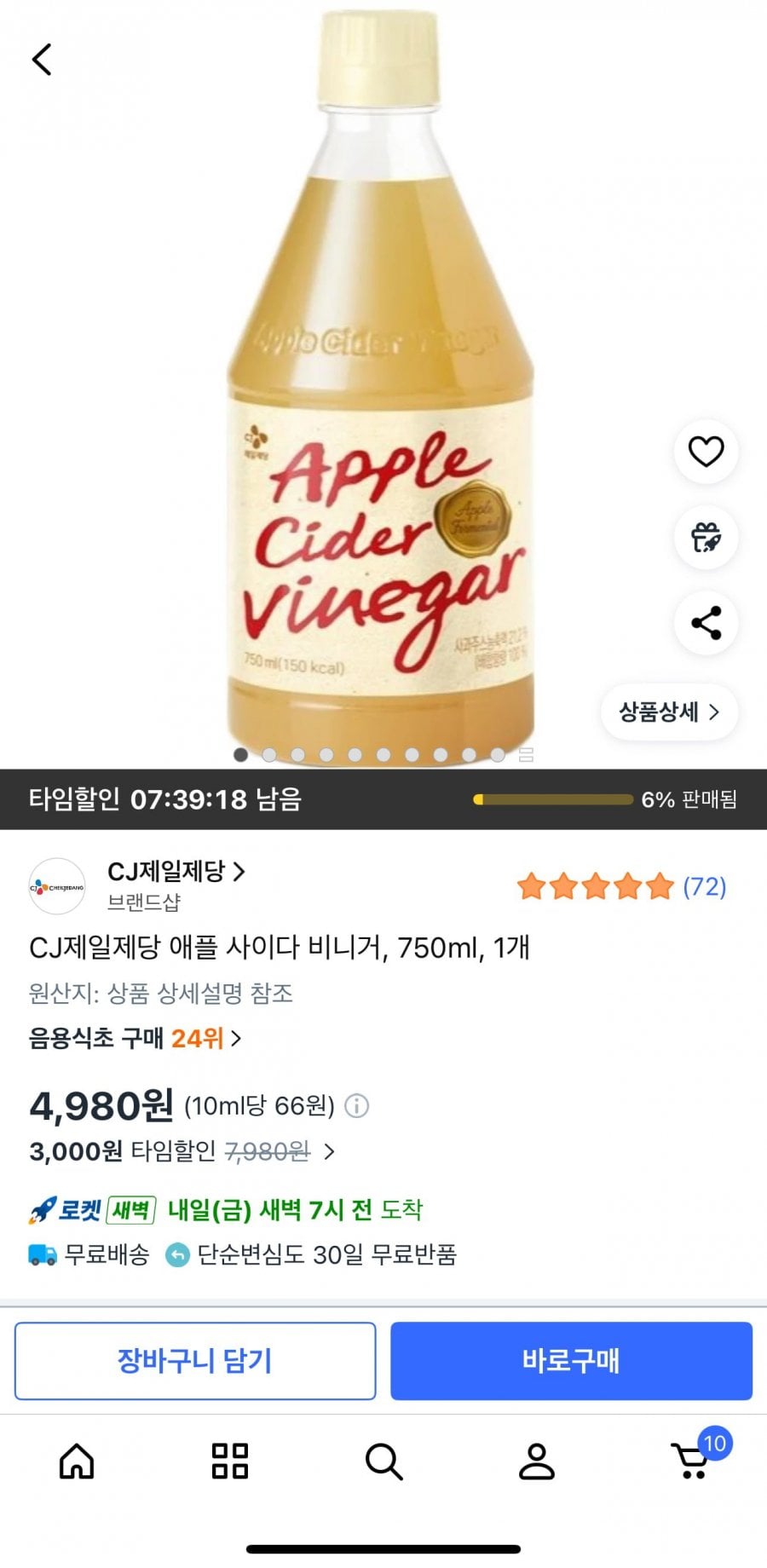Image resolution: width=767 pixels, height=1568 pixels.
Task: Go to the home tab
Action: tap(77, 1461)
